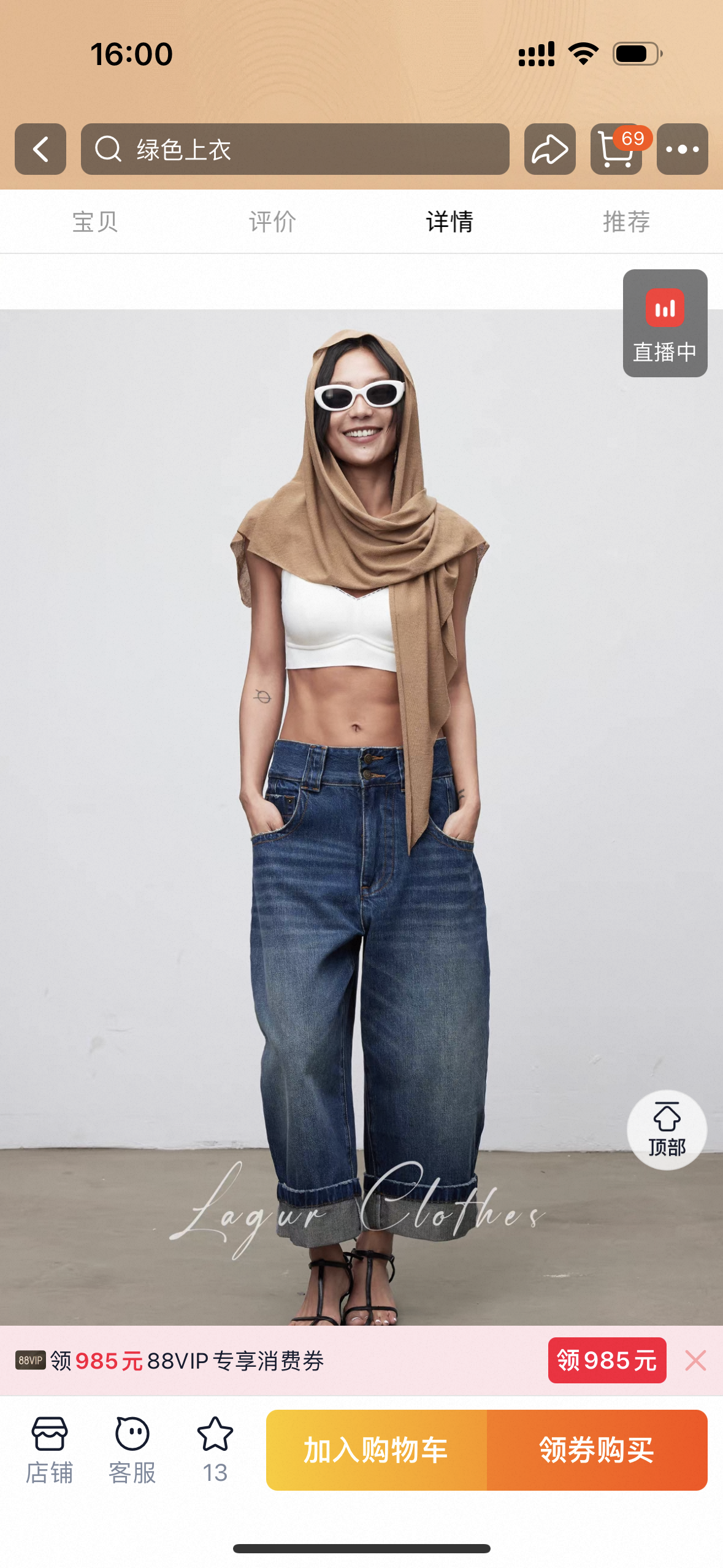Claim the 领985元 coupon
Screen dimensions: 723x1568
[607, 1360]
